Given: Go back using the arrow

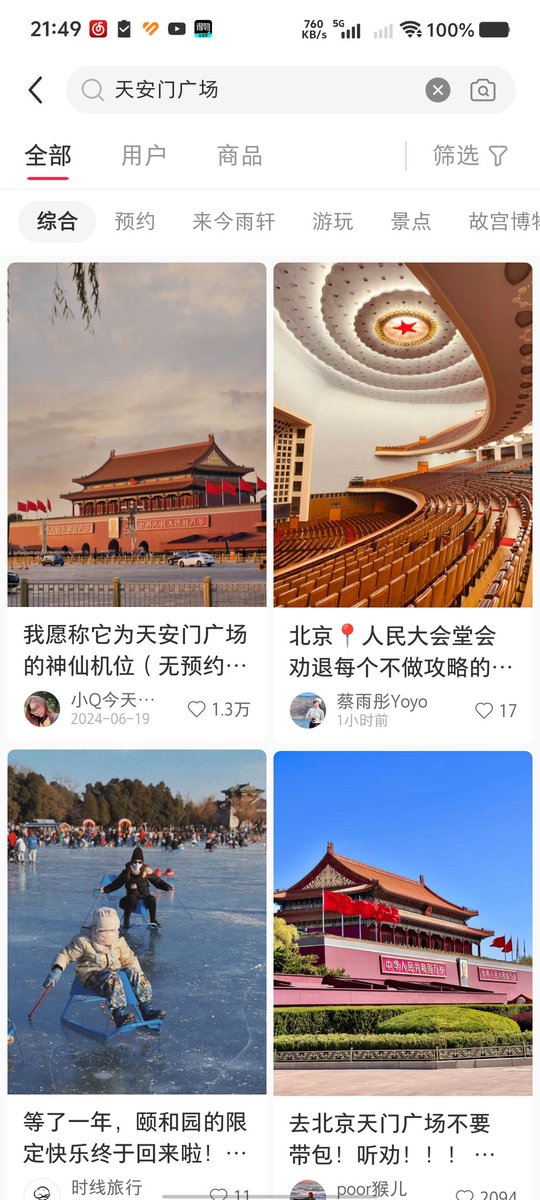Looking at the screenshot, I should coord(36,90).
